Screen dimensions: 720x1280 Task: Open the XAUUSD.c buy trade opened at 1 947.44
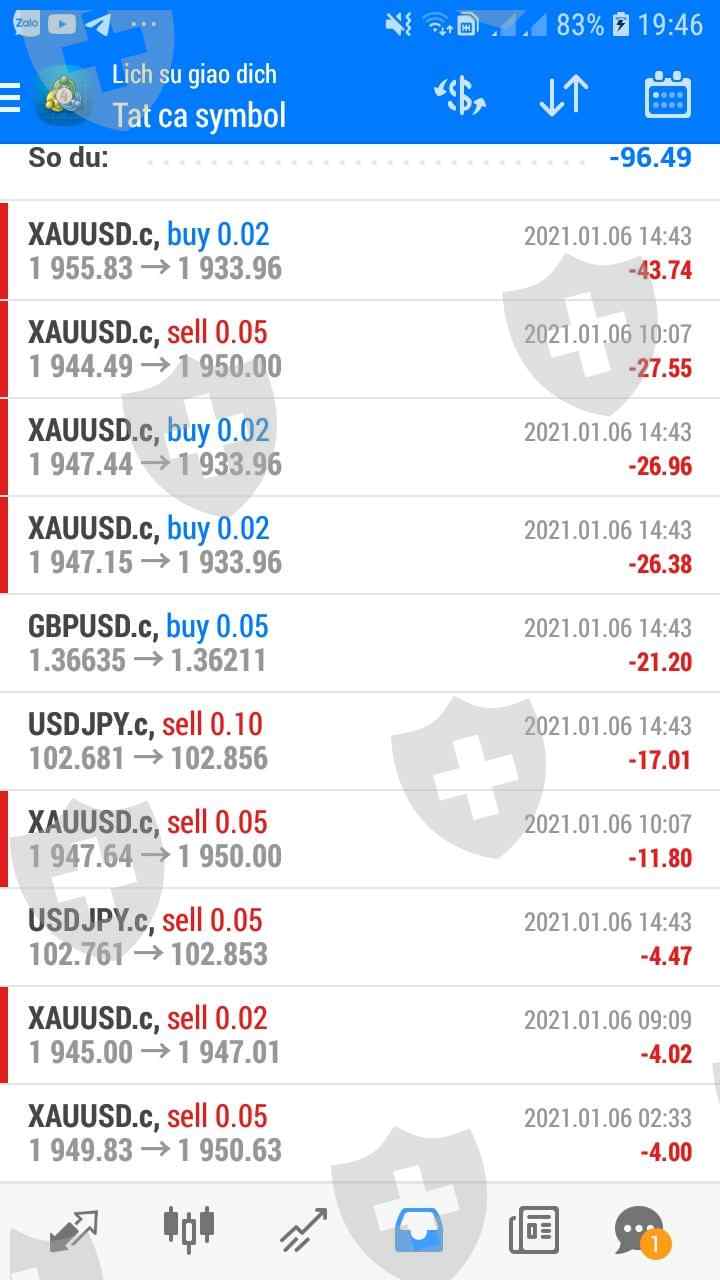point(360,447)
